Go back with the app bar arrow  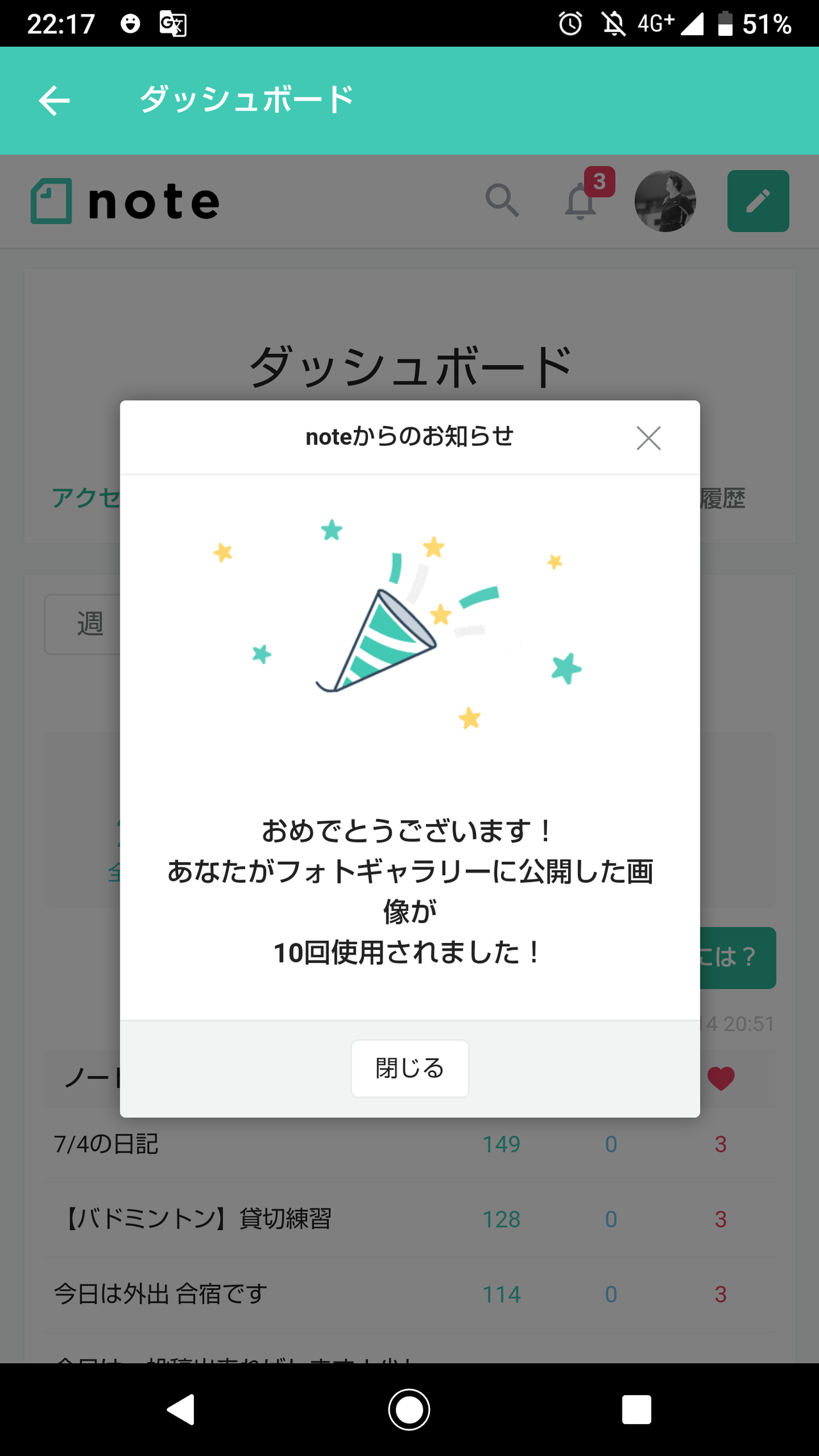pyautogui.click(x=54, y=100)
